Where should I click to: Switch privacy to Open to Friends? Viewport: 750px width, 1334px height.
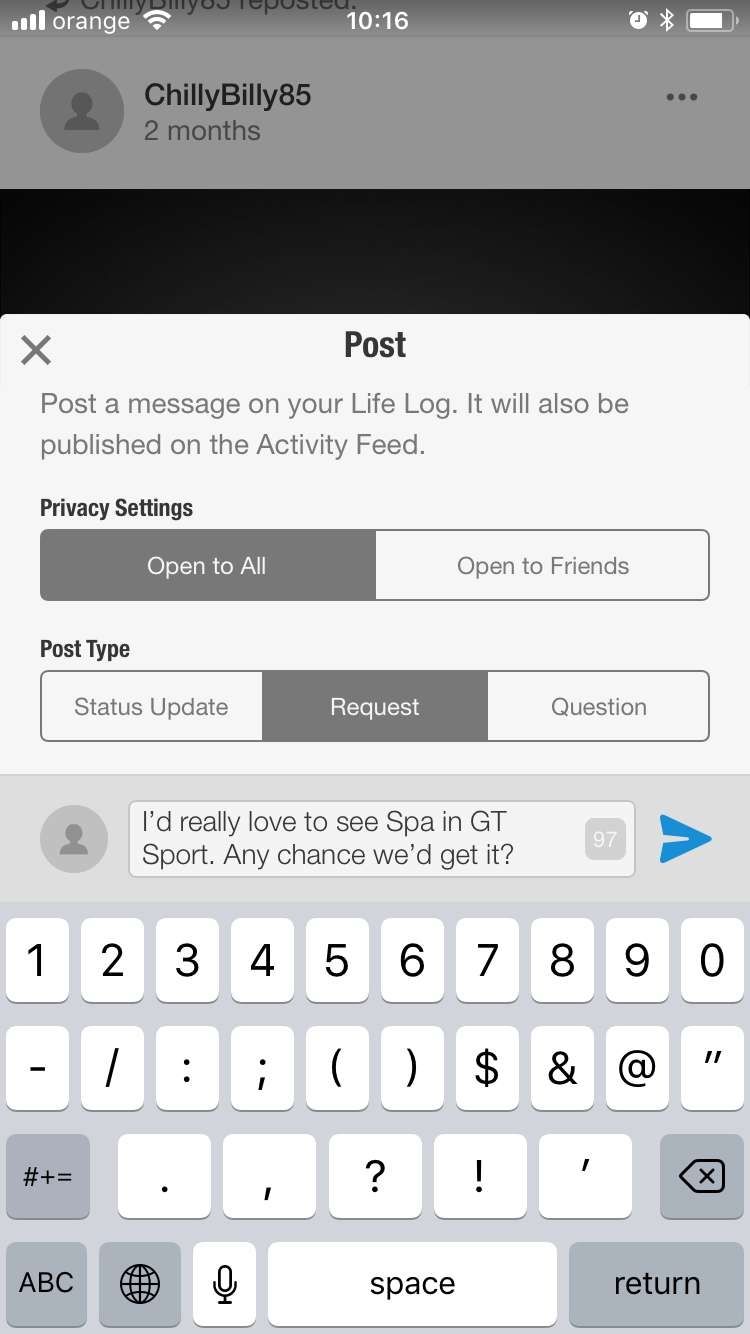[x=542, y=565]
